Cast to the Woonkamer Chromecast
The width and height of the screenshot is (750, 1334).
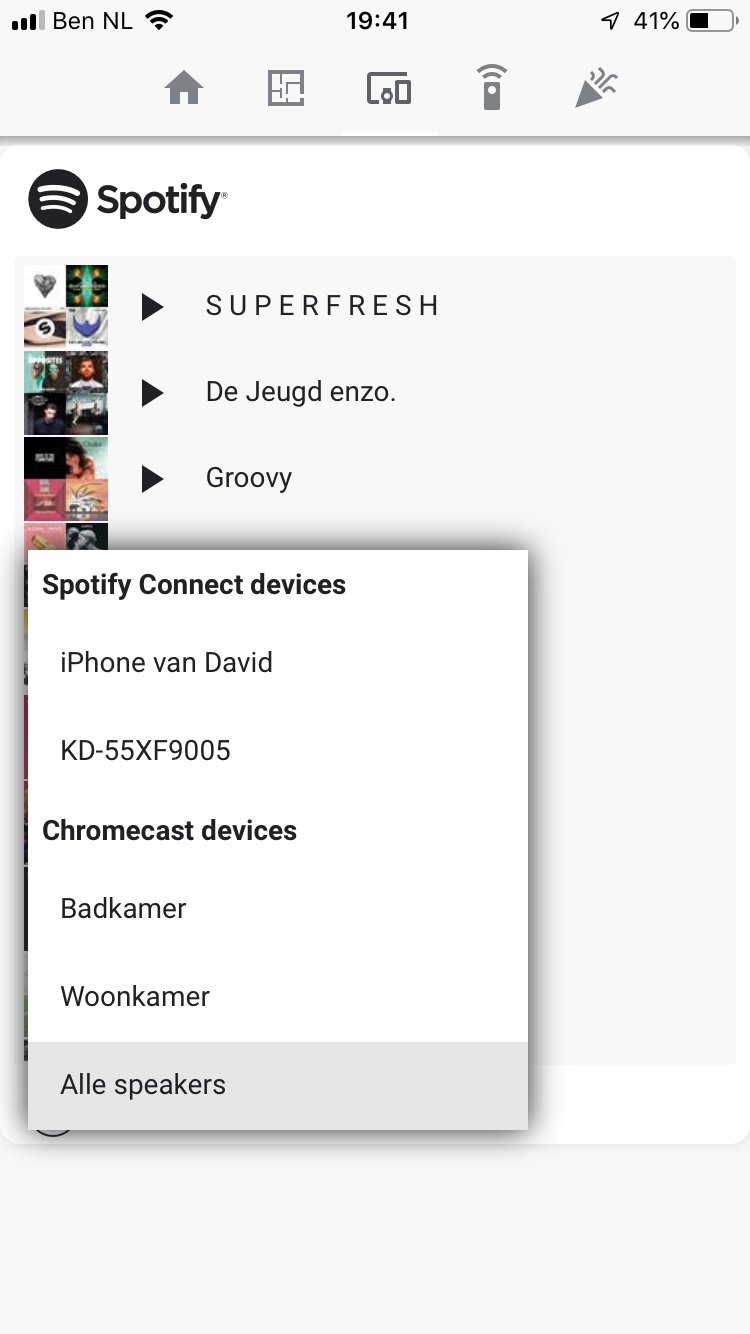[x=135, y=996]
